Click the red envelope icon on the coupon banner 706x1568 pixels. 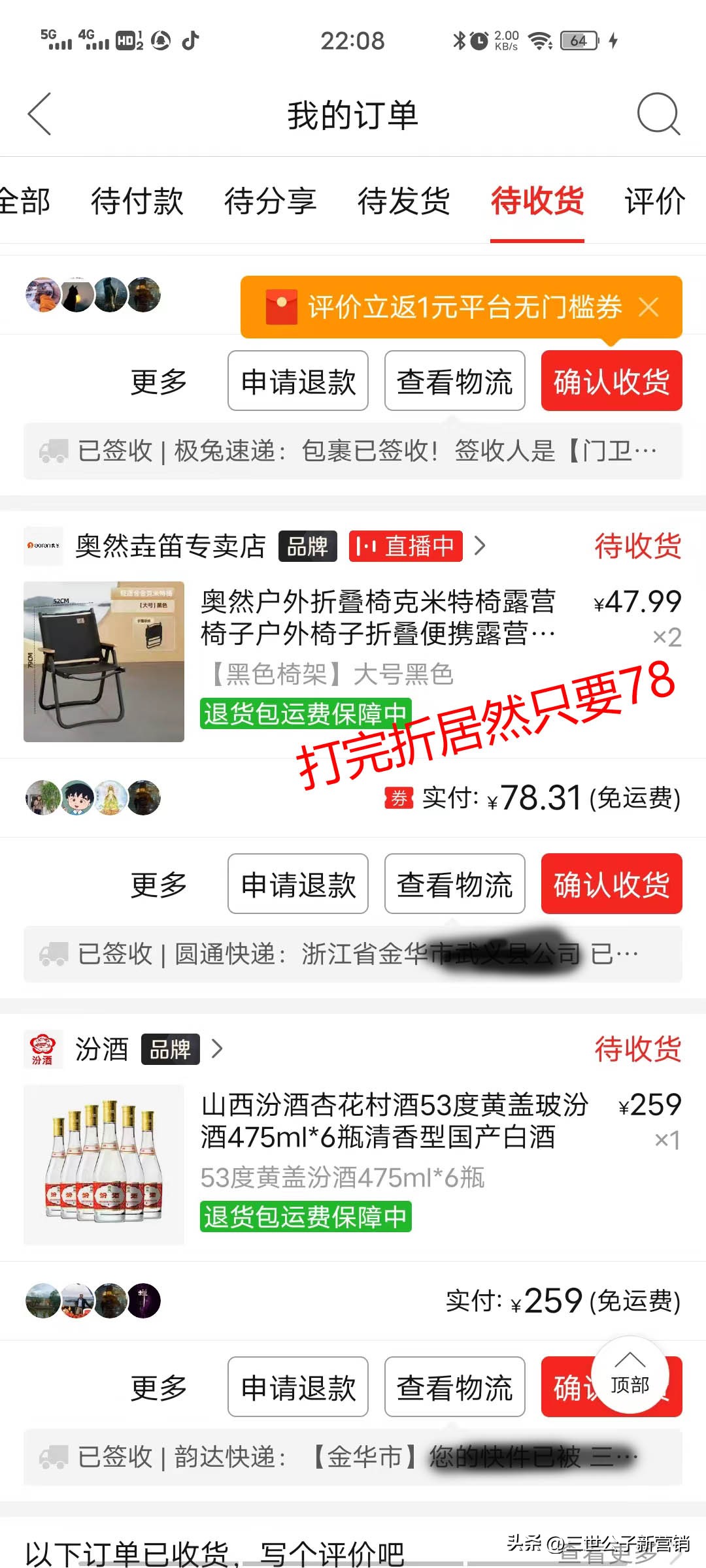click(280, 307)
